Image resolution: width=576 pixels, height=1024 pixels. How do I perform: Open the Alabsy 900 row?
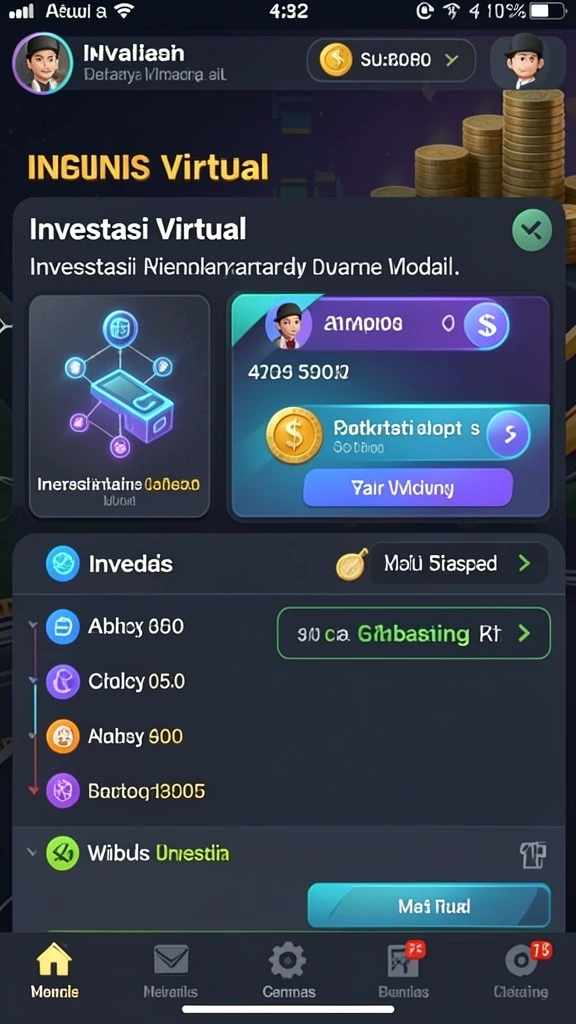pyautogui.click(x=115, y=737)
